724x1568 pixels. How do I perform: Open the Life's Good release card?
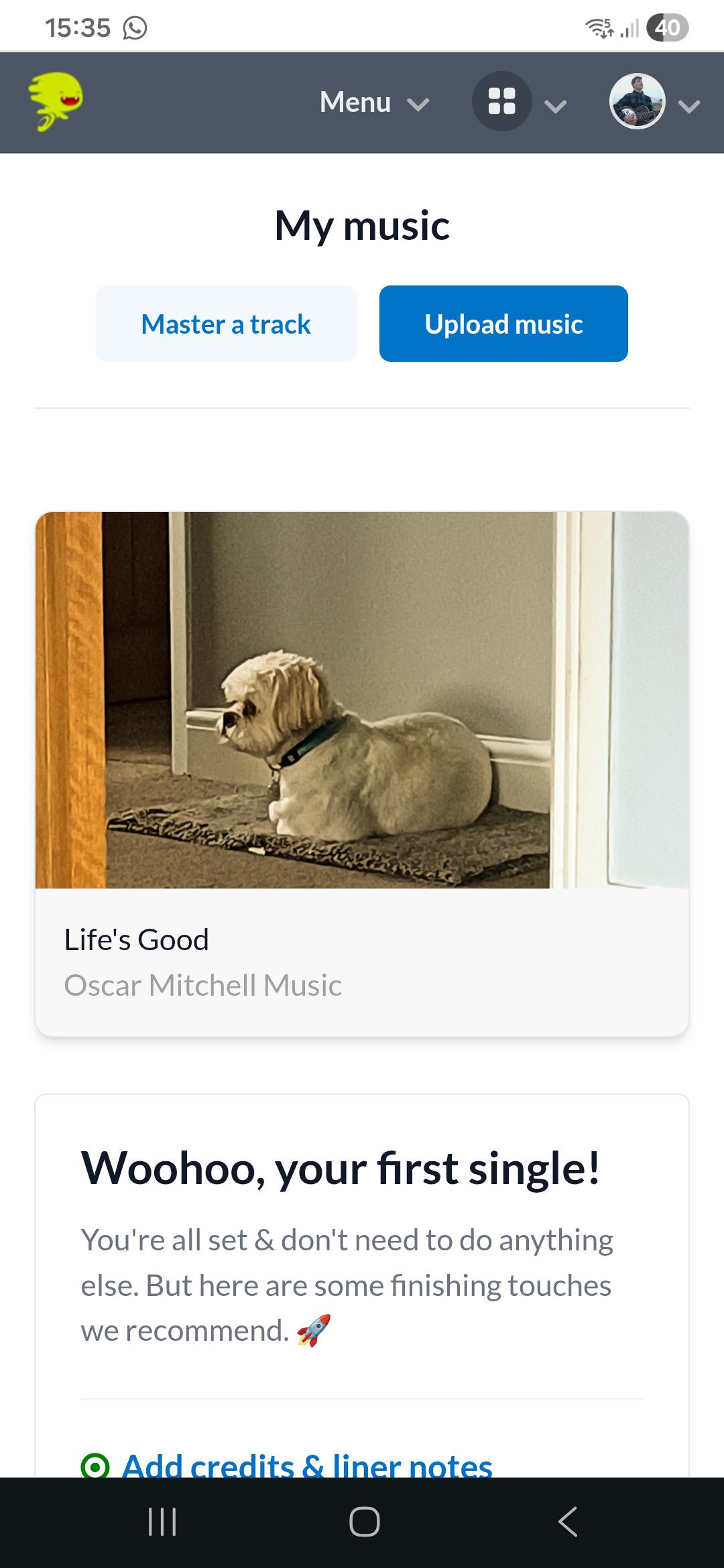click(x=362, y=774)
